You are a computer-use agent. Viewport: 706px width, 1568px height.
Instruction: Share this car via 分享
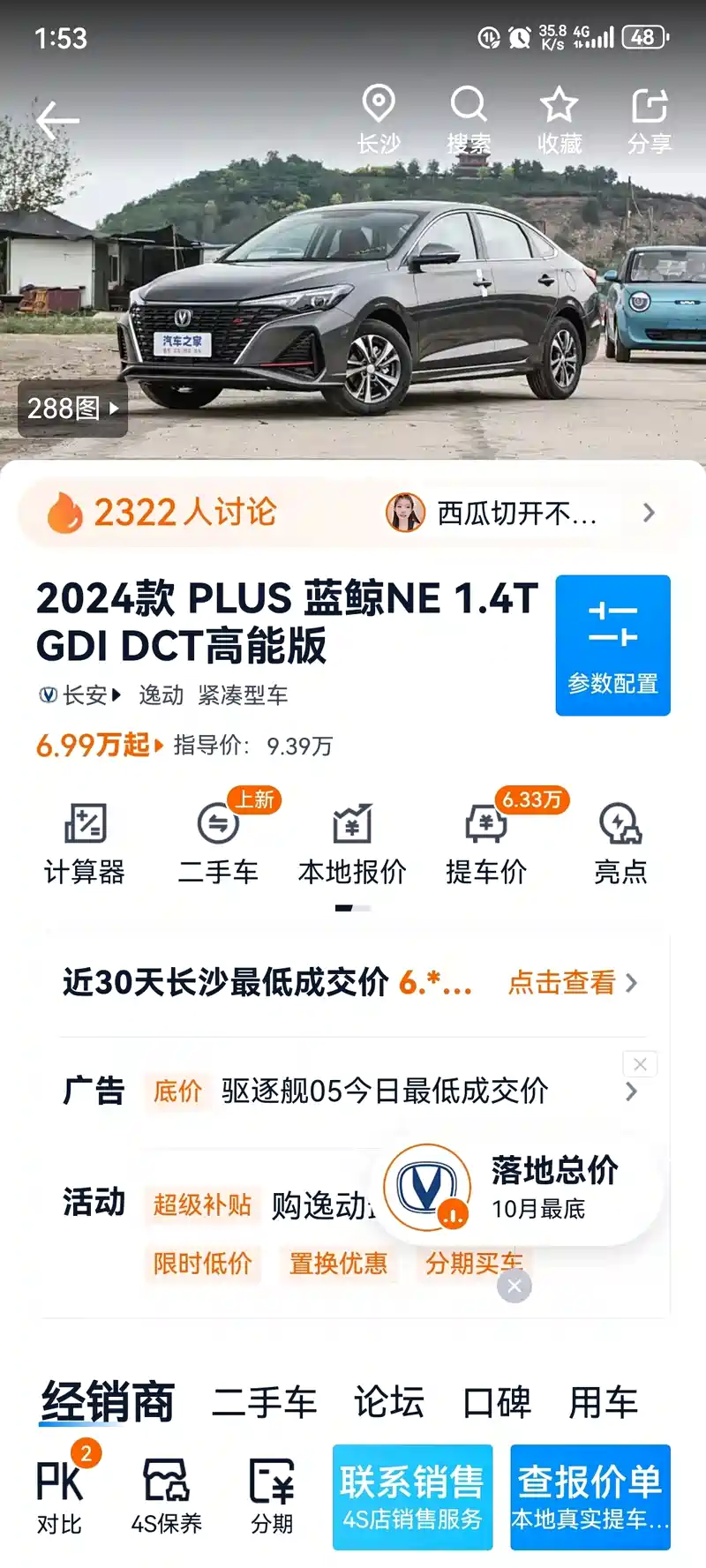pyautogui.click(x=650, y=120)
